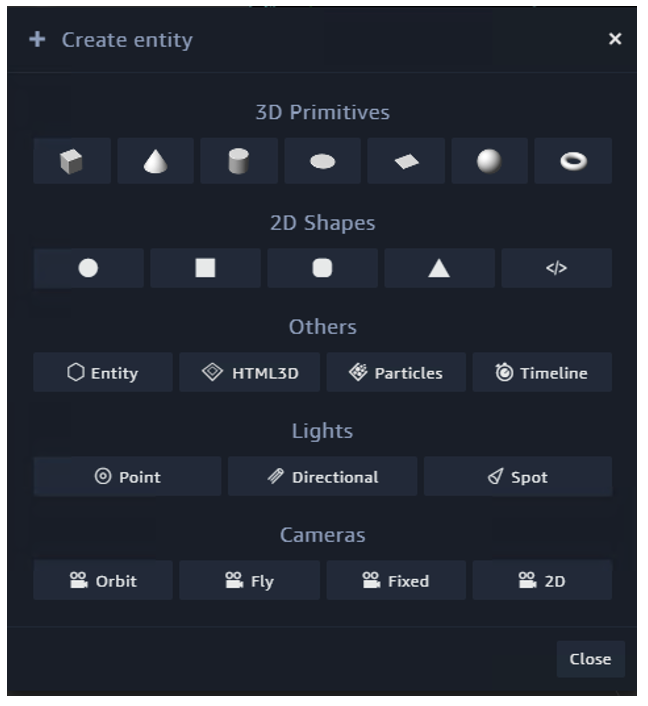Screen dimensions: 648x706
Task: Select the code-brackets 2D shape
Action: (x=556, y=268)
